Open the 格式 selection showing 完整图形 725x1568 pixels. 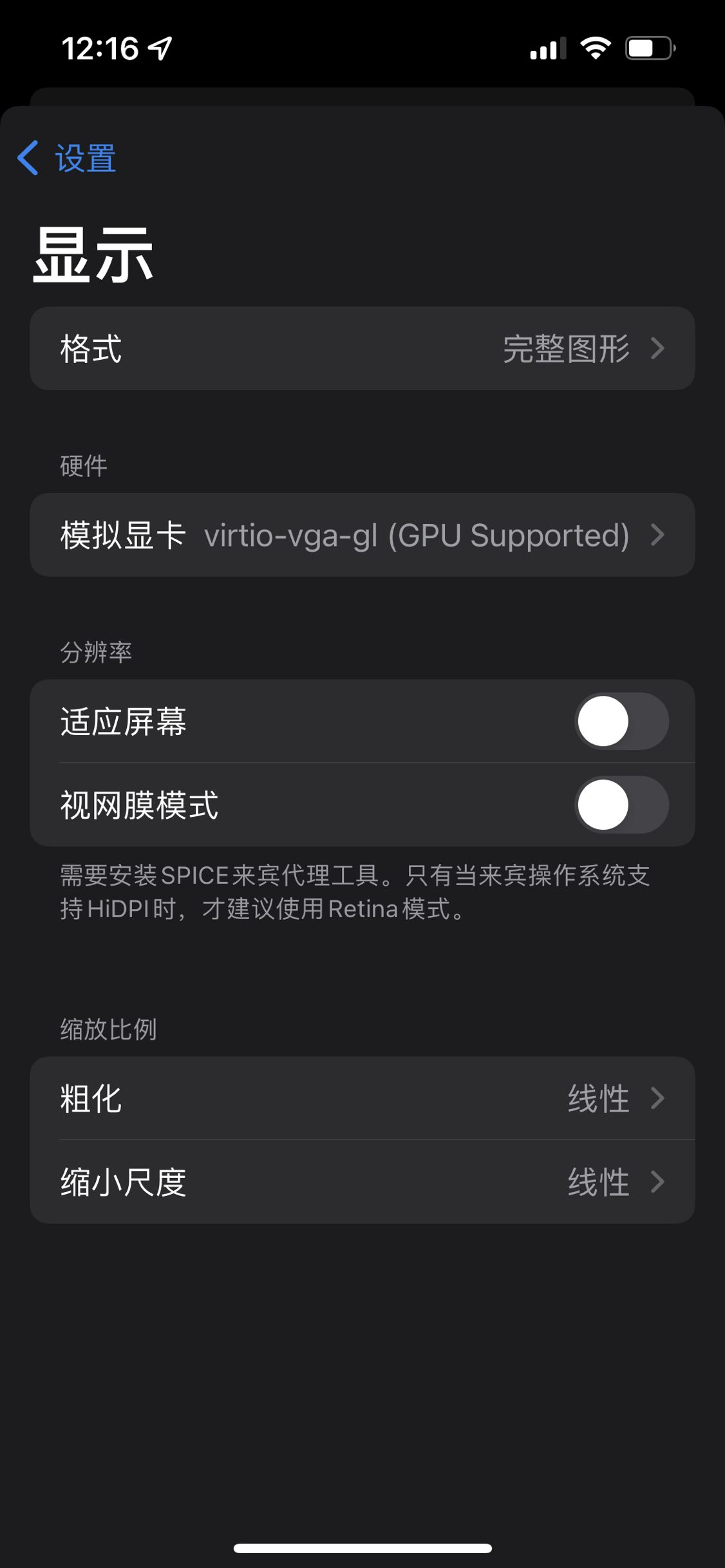point(362,350)
